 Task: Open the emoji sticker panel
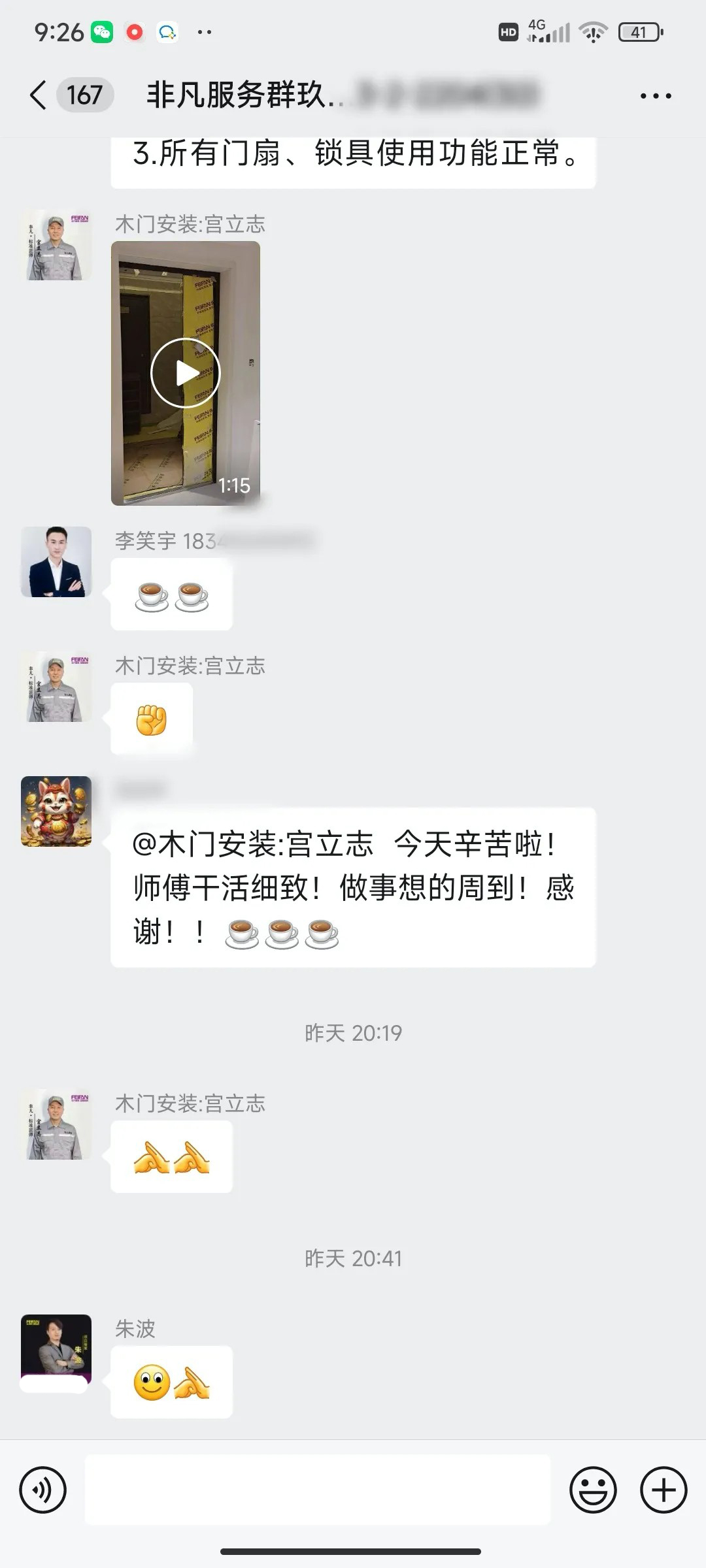[x=593, y=1490]
